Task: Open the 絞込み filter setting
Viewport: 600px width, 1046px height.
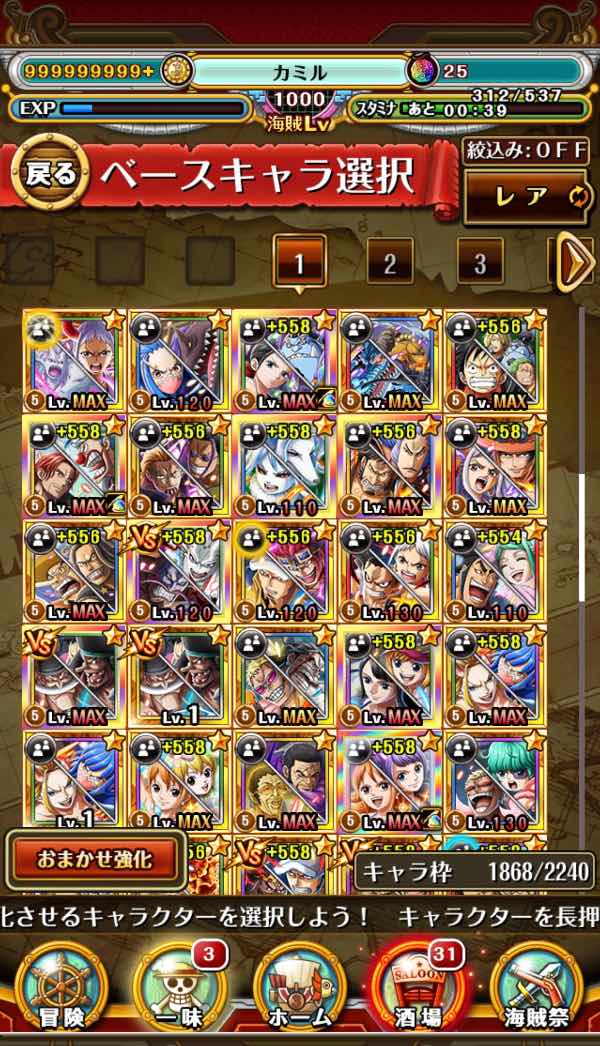Action: (x=526, y=151)
